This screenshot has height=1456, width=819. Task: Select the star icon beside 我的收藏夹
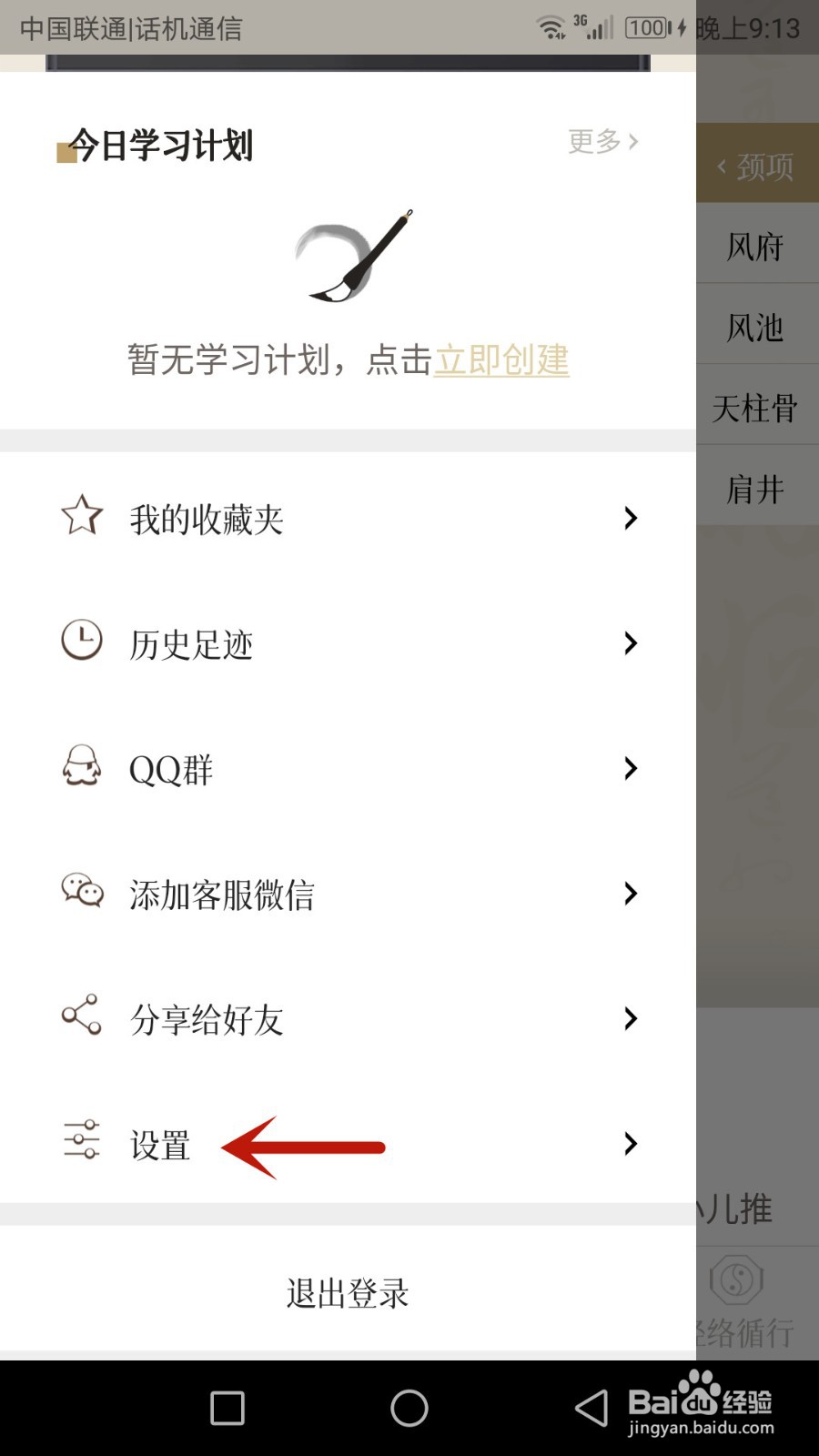[80, 516]
